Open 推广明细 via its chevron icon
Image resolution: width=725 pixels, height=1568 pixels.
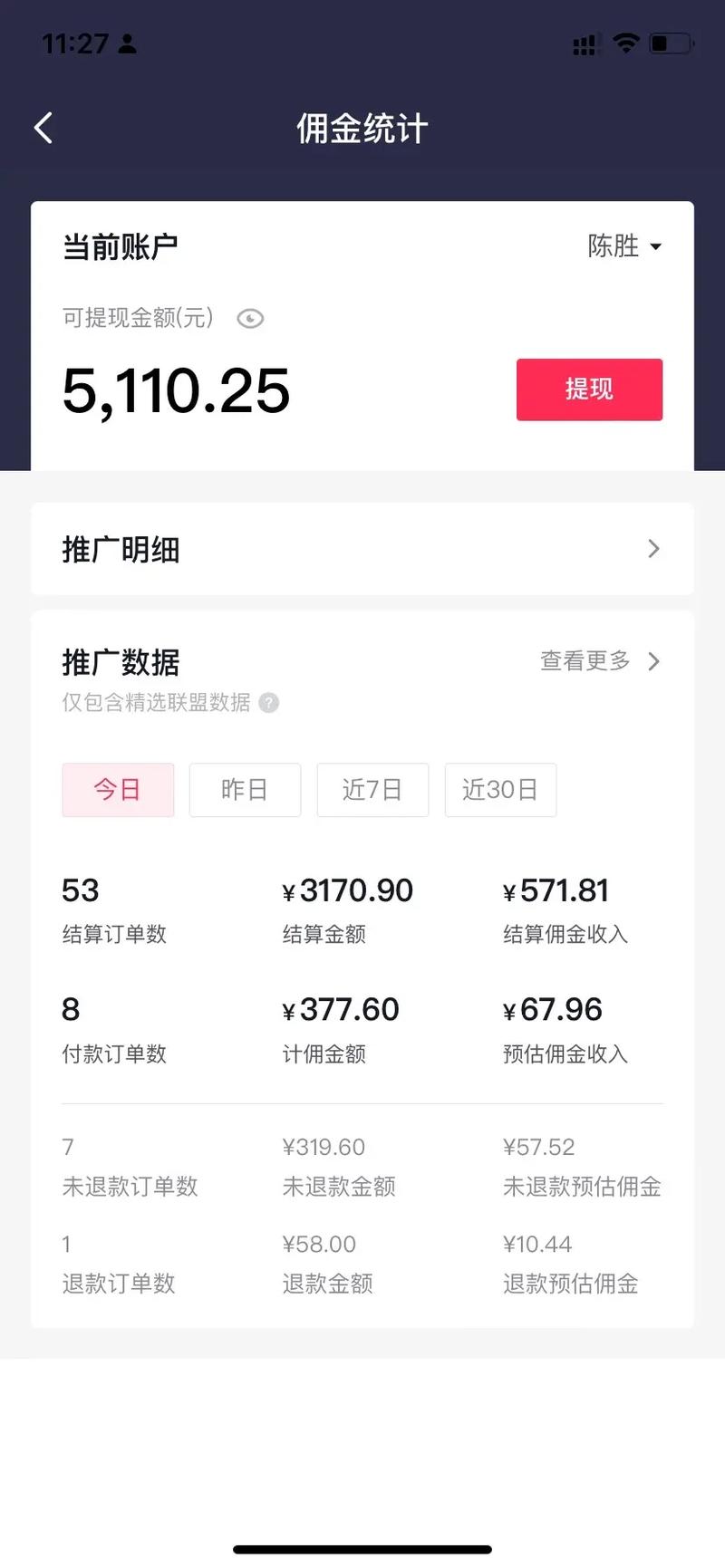653,549
